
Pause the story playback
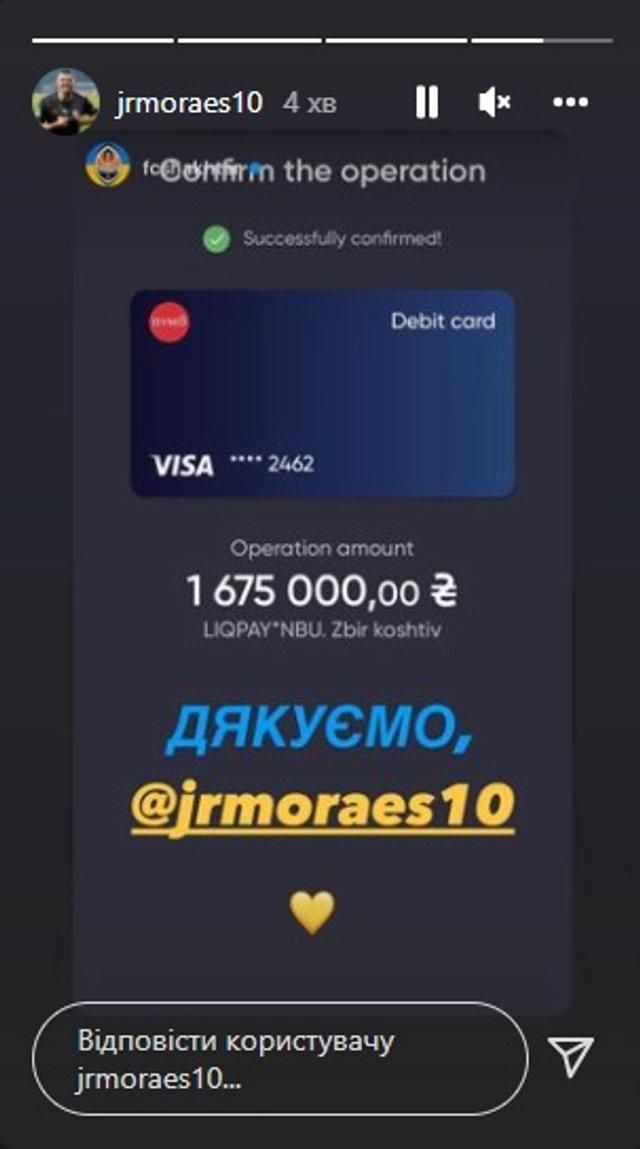(x=427, y=102)
